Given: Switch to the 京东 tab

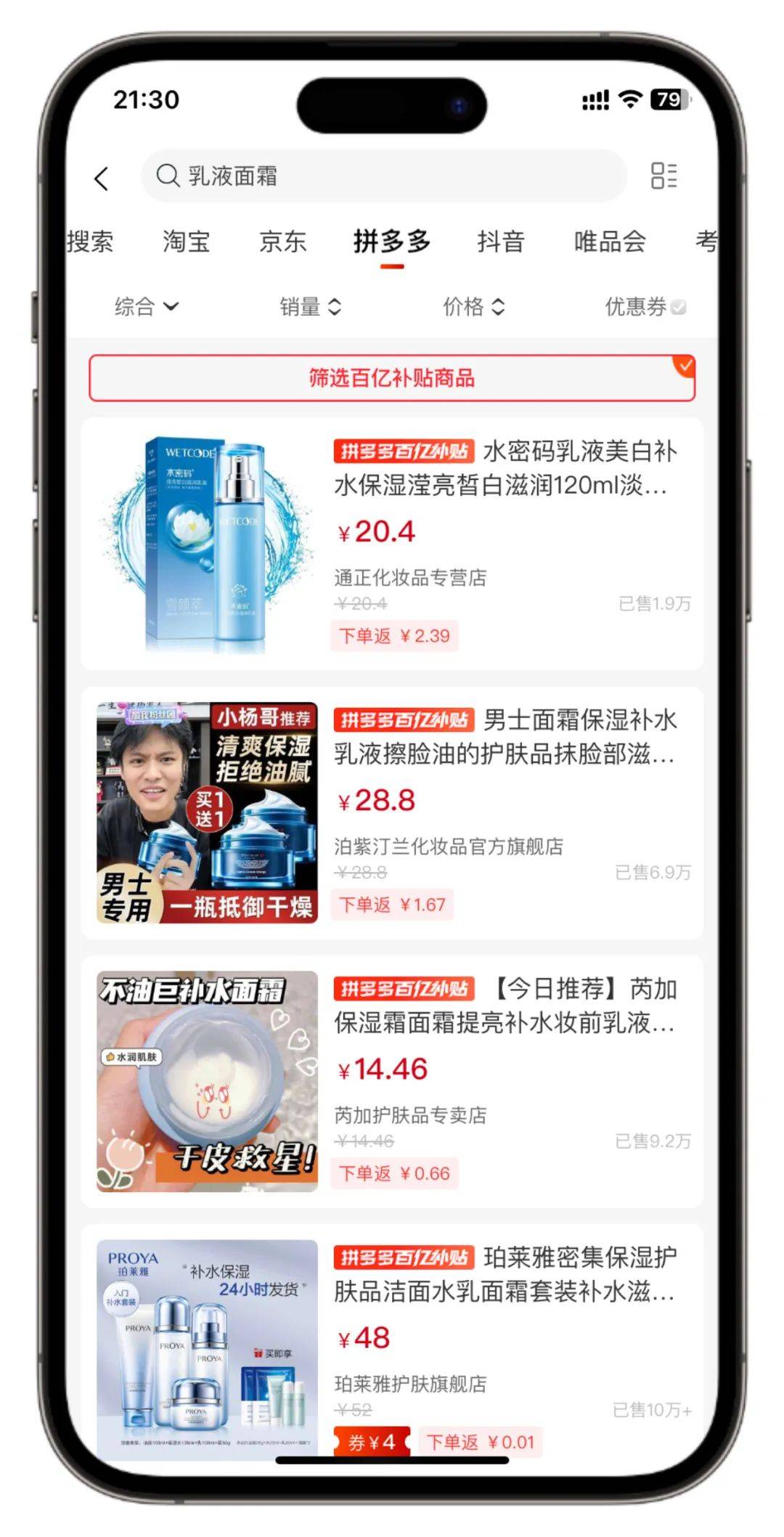Looking at the screenshot, I should click(282, 242).
